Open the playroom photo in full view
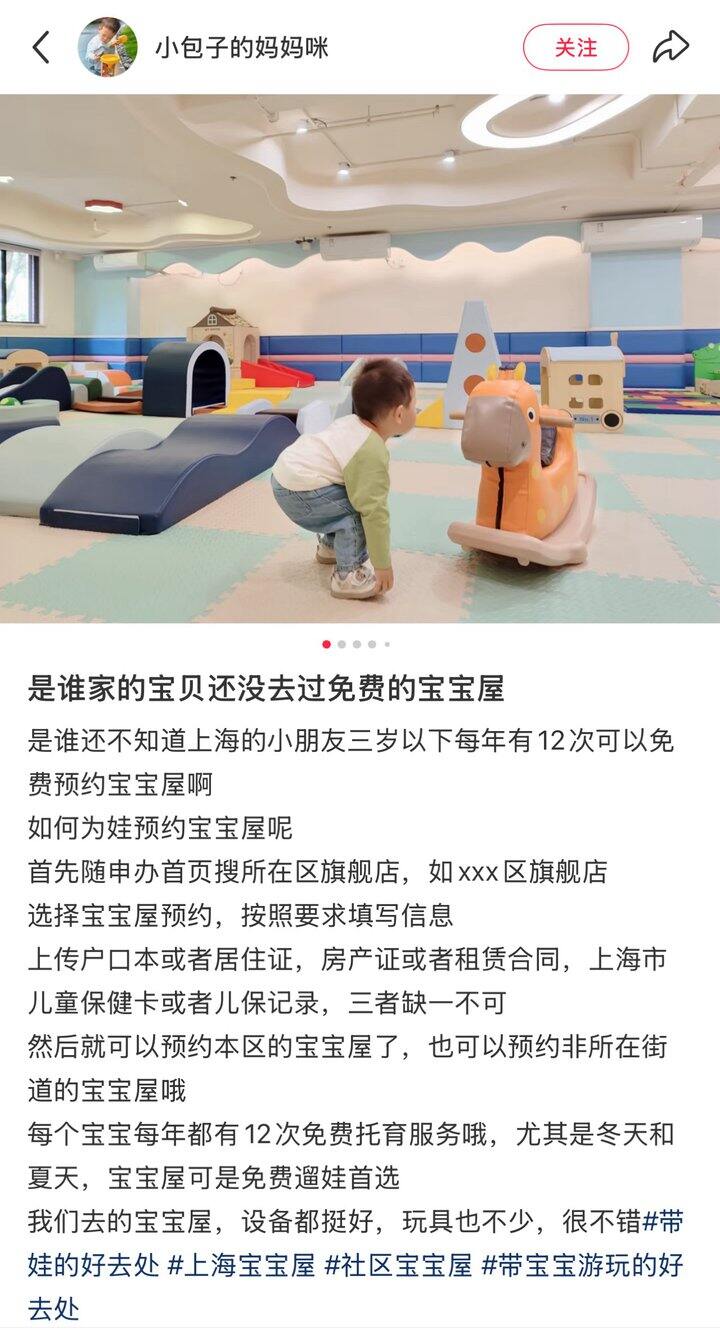This screenshot has width=720, height=1330. click(x=360, y=358)
